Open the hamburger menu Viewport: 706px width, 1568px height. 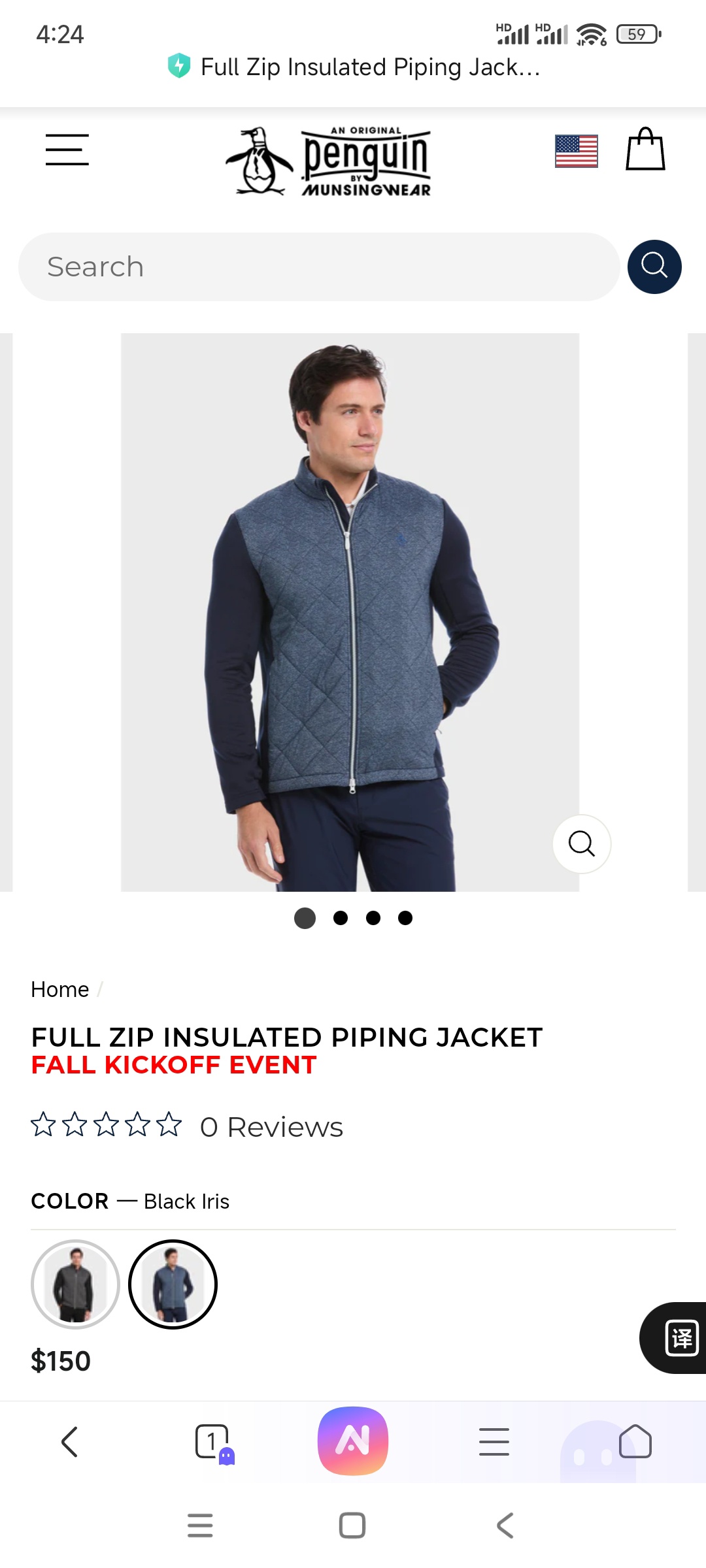pyautogui.click(x=67, y=150)
